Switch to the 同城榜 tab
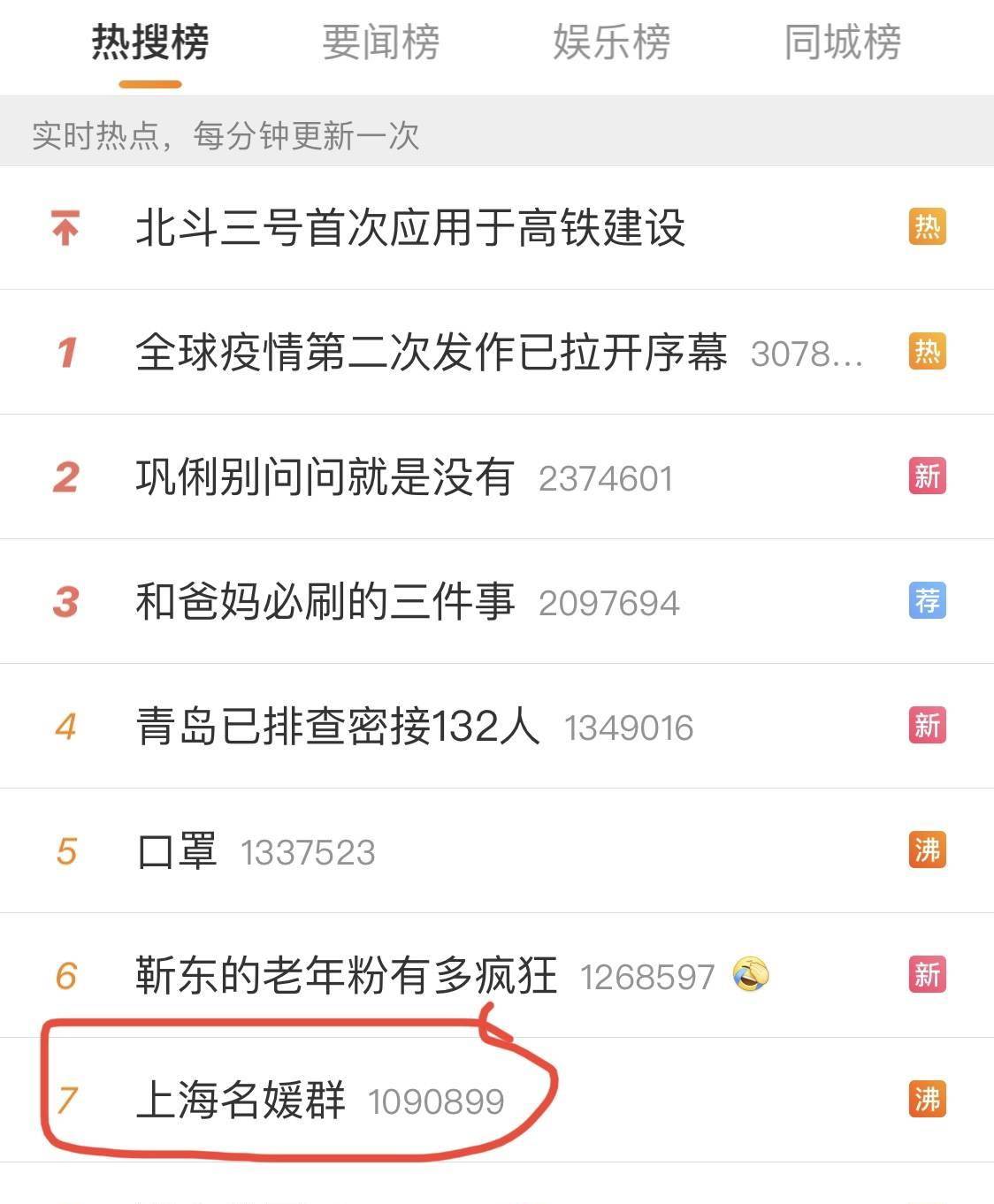The width and height of the screenshot is (994, 1204). click(x=842, y=42)
